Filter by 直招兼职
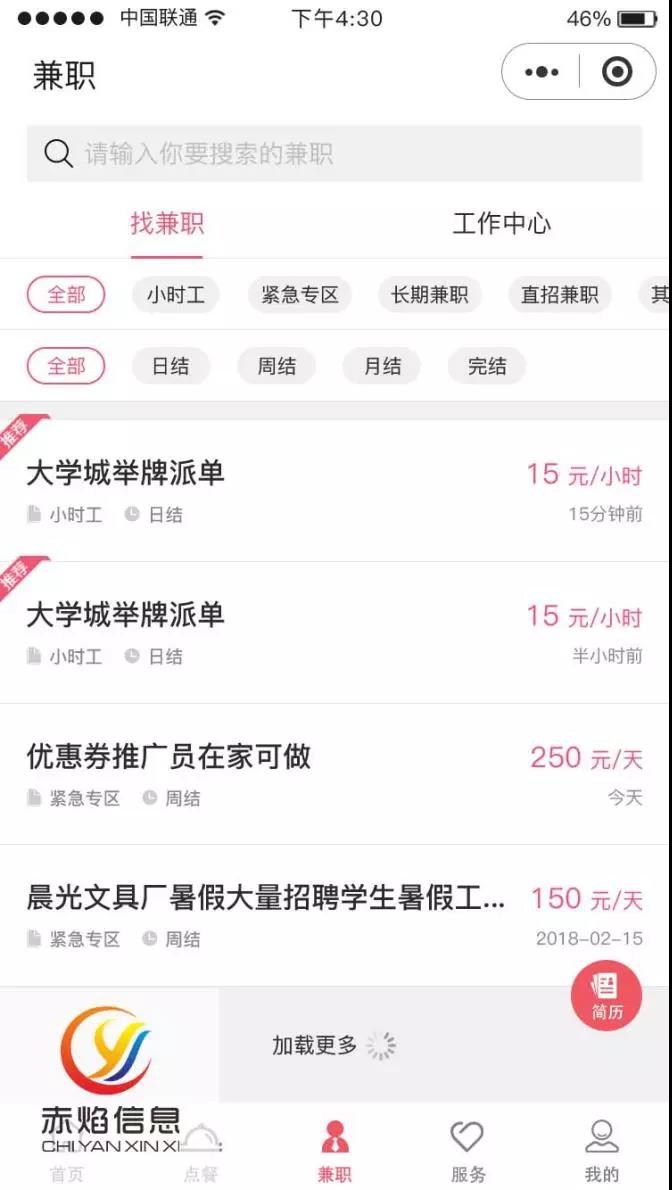The width and height of the screenshot is (672, 1190). (560, 295)
